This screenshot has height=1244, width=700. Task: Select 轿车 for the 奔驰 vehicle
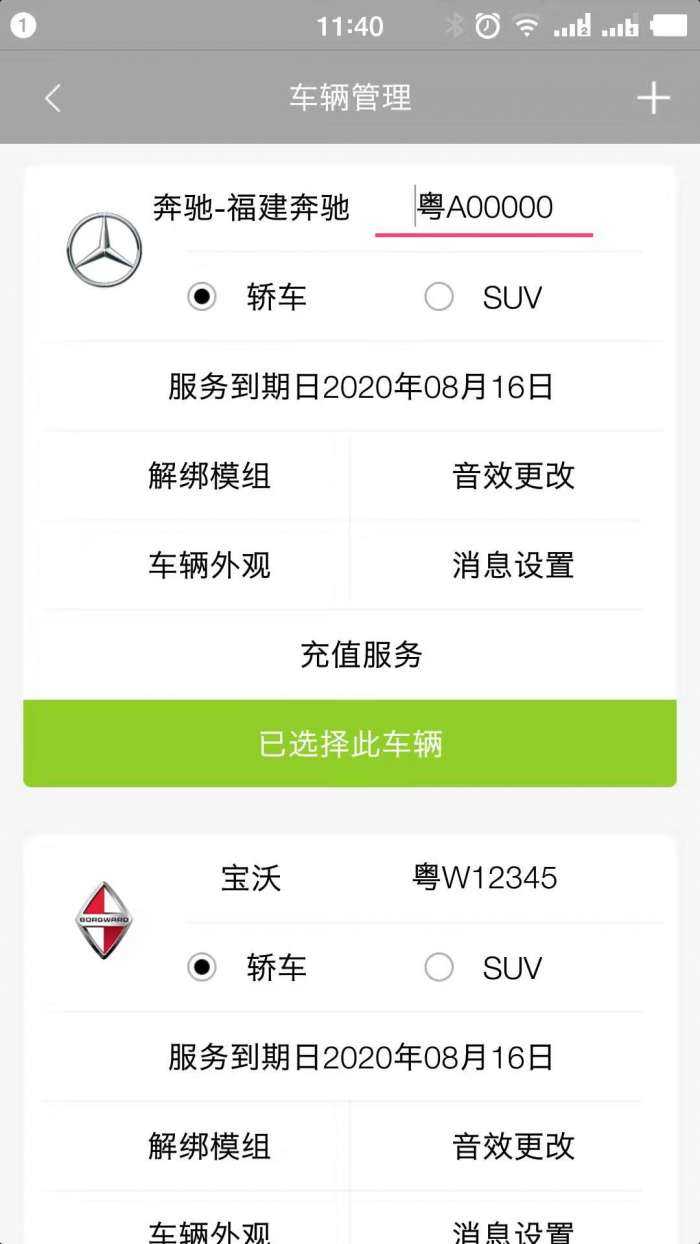tap(203, 298)
